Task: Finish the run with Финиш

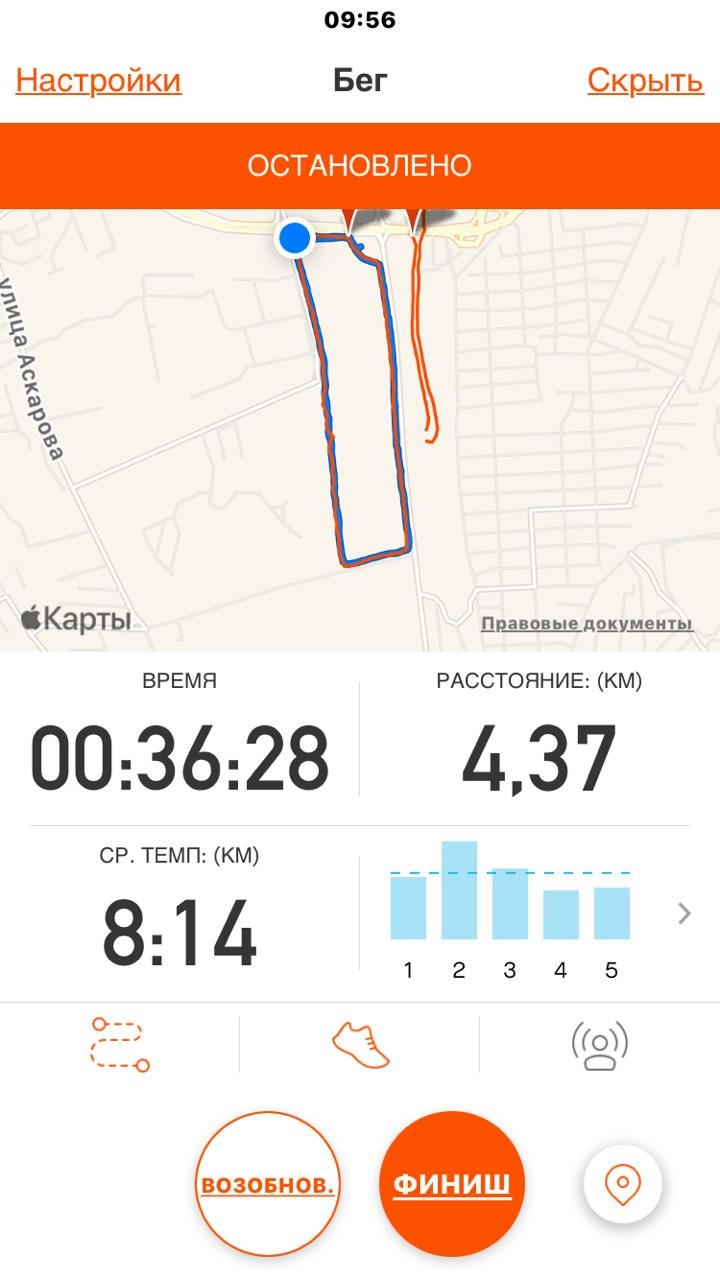Action: click(x=452, y=1185)
